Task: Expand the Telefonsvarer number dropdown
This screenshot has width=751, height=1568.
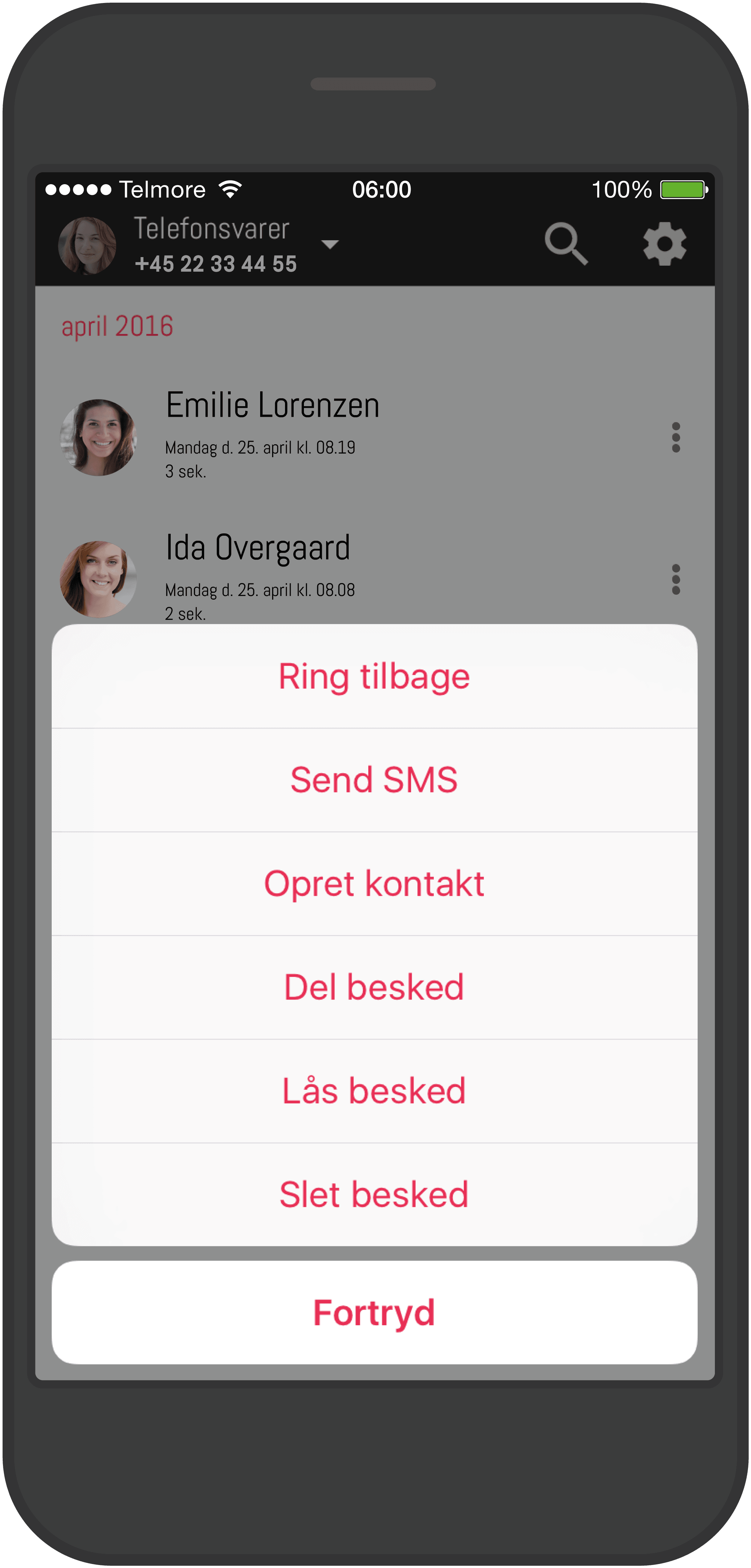Action: [329, 245]
